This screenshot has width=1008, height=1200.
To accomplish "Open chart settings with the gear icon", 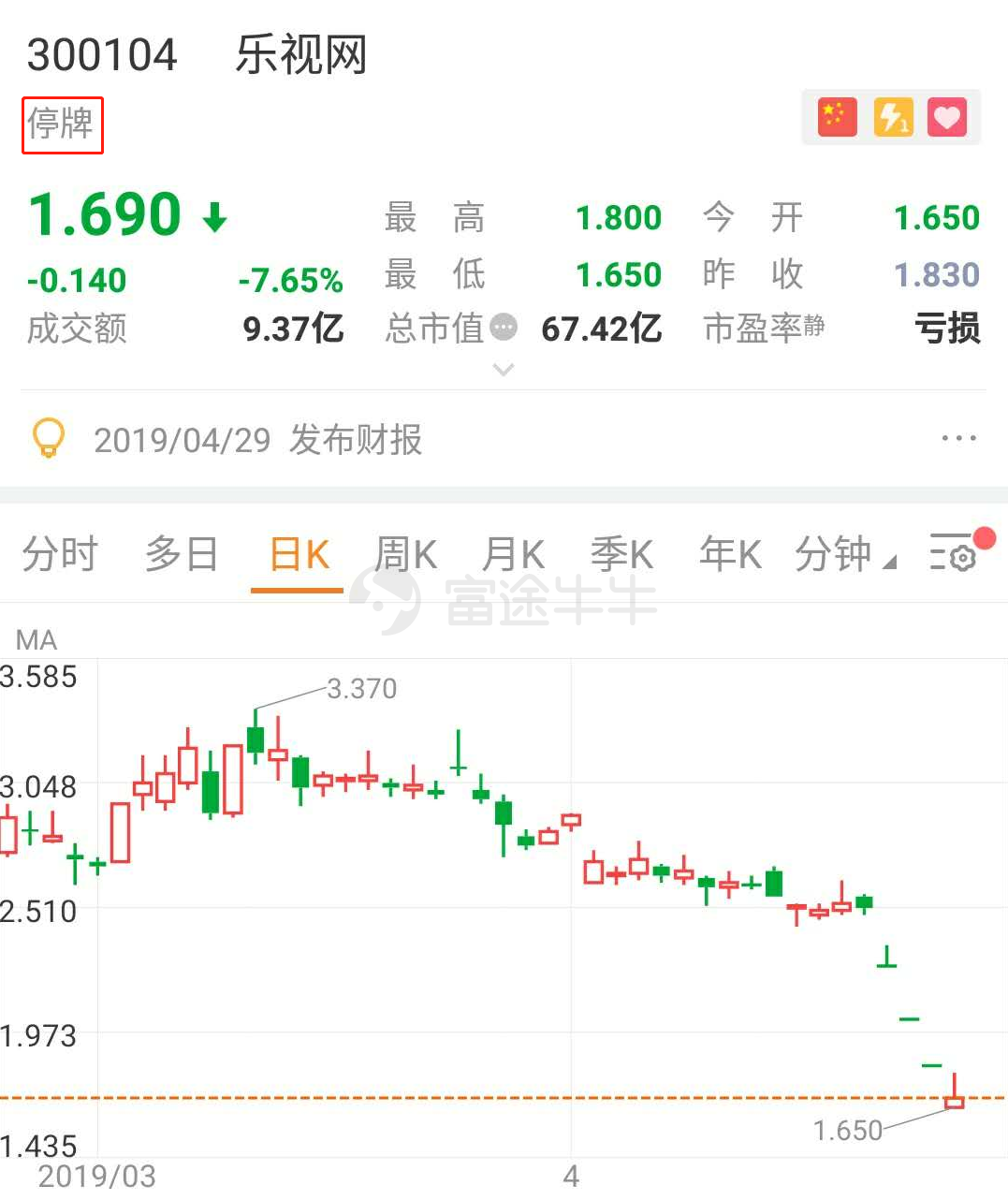I will (954, 554).
